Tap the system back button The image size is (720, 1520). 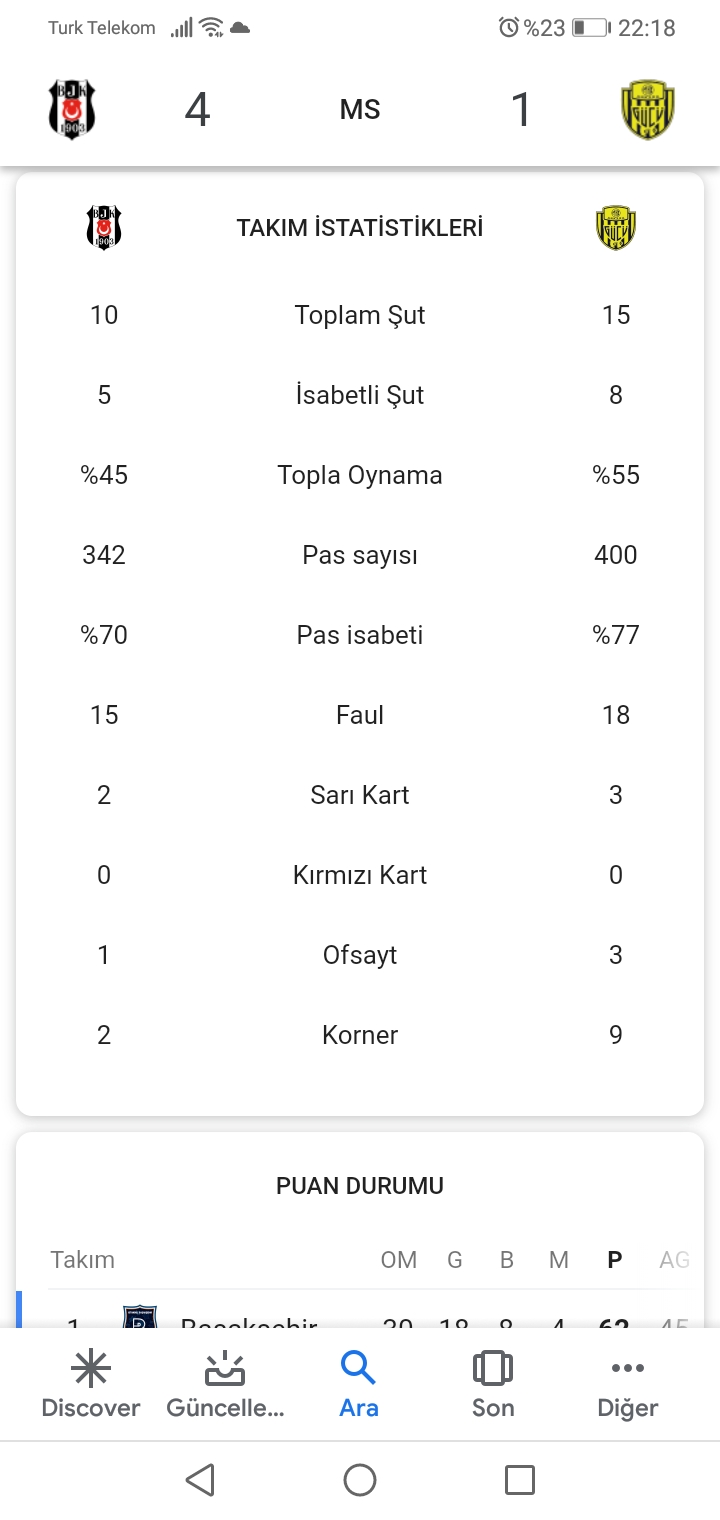click(x=200, y=1479)
